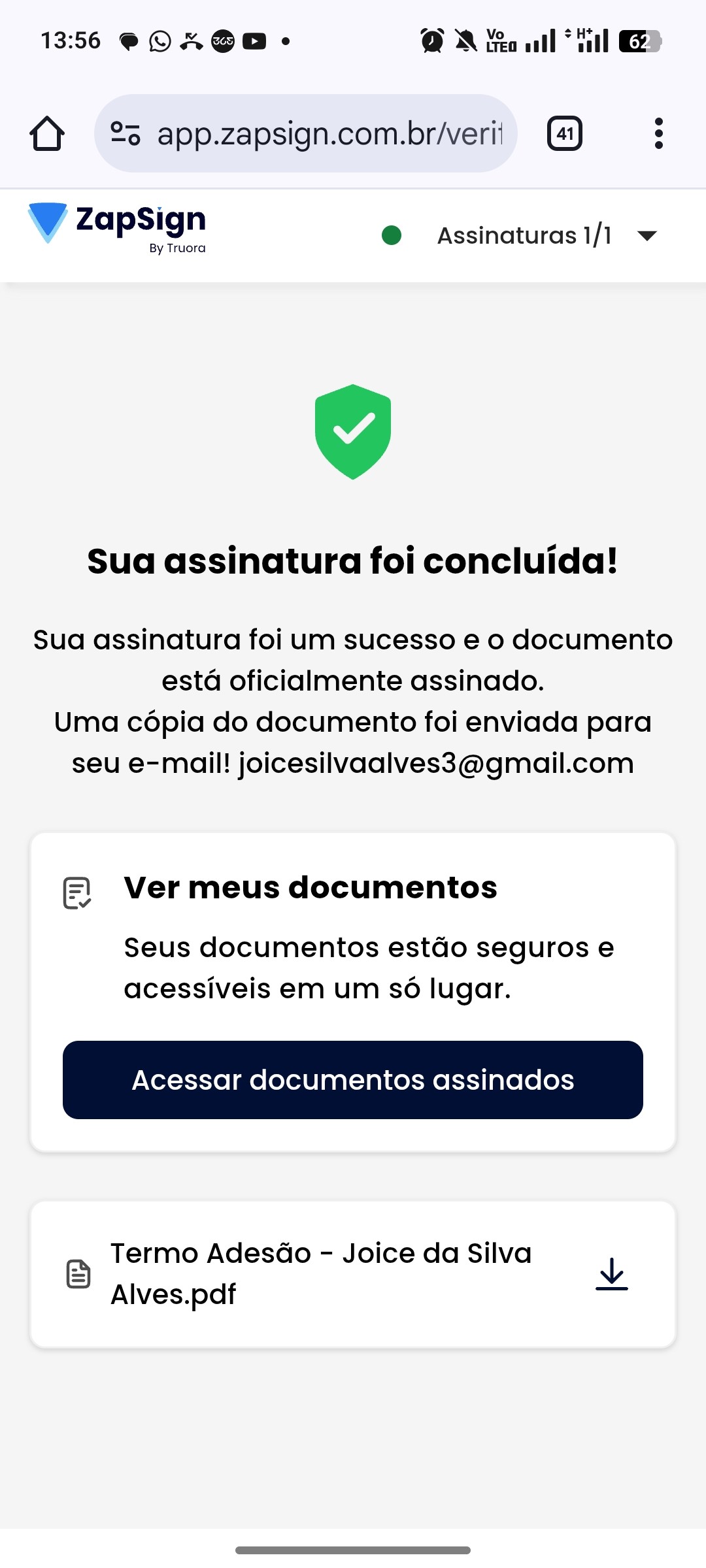This screenshot has width=706, height=1568.
Task: Tap the app.zapsign.com.br address bar
Action: [x=329, y=134]
